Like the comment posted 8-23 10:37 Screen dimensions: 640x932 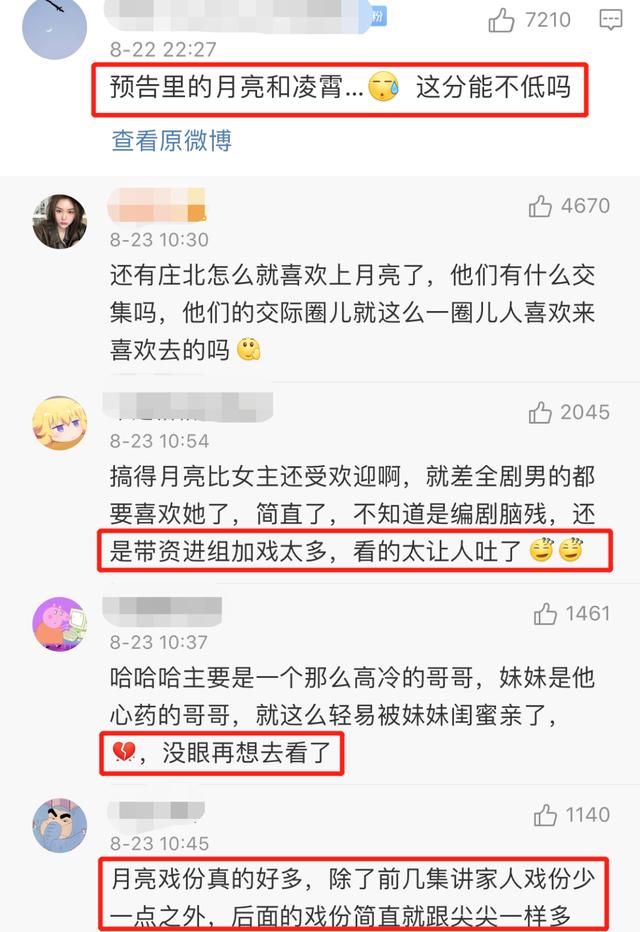(x=545, y=613)
